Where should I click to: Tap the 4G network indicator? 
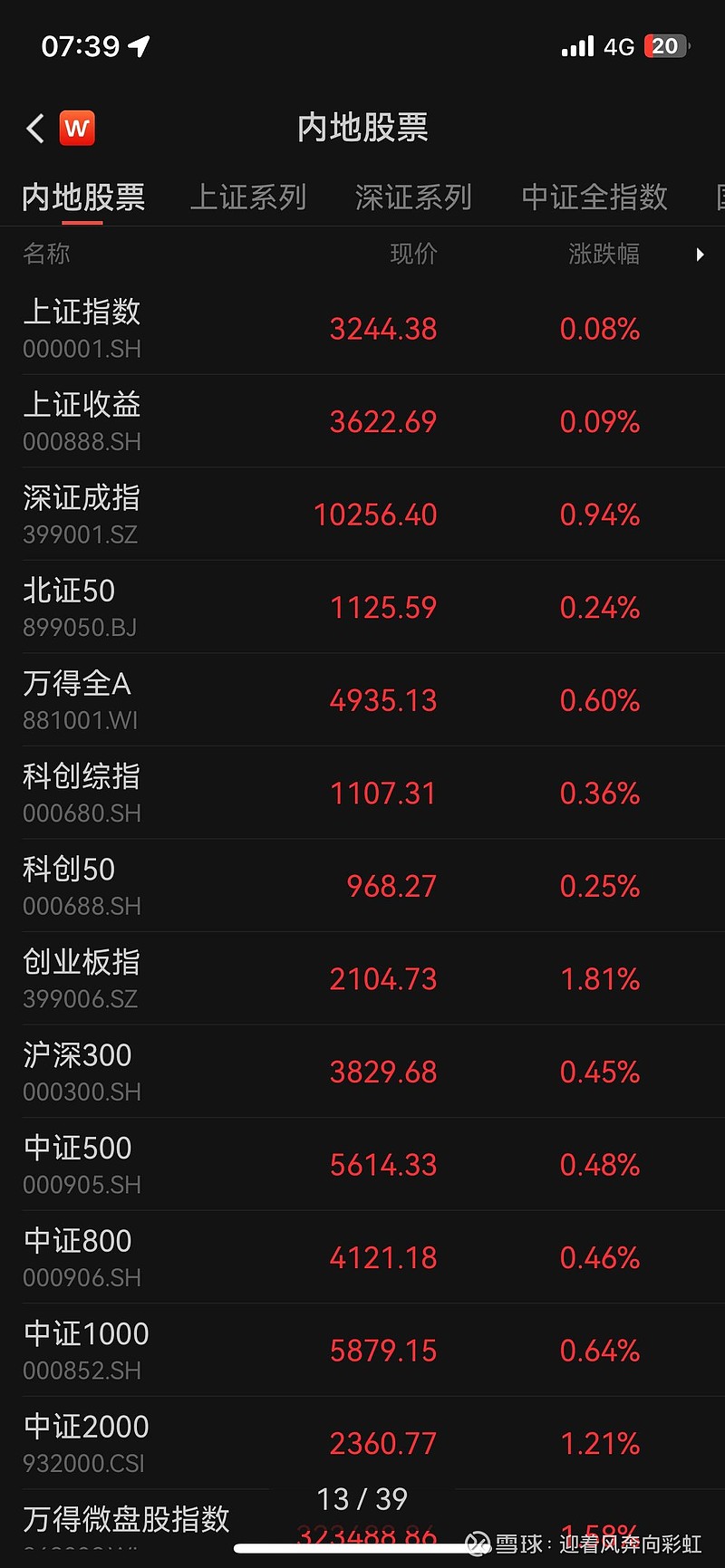pos(620,45)
